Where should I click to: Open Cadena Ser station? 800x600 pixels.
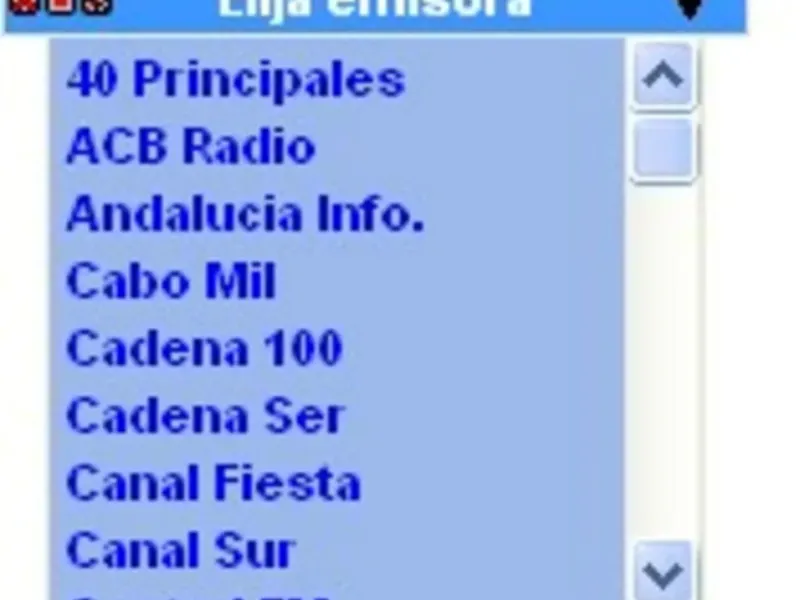pos(205,415)
